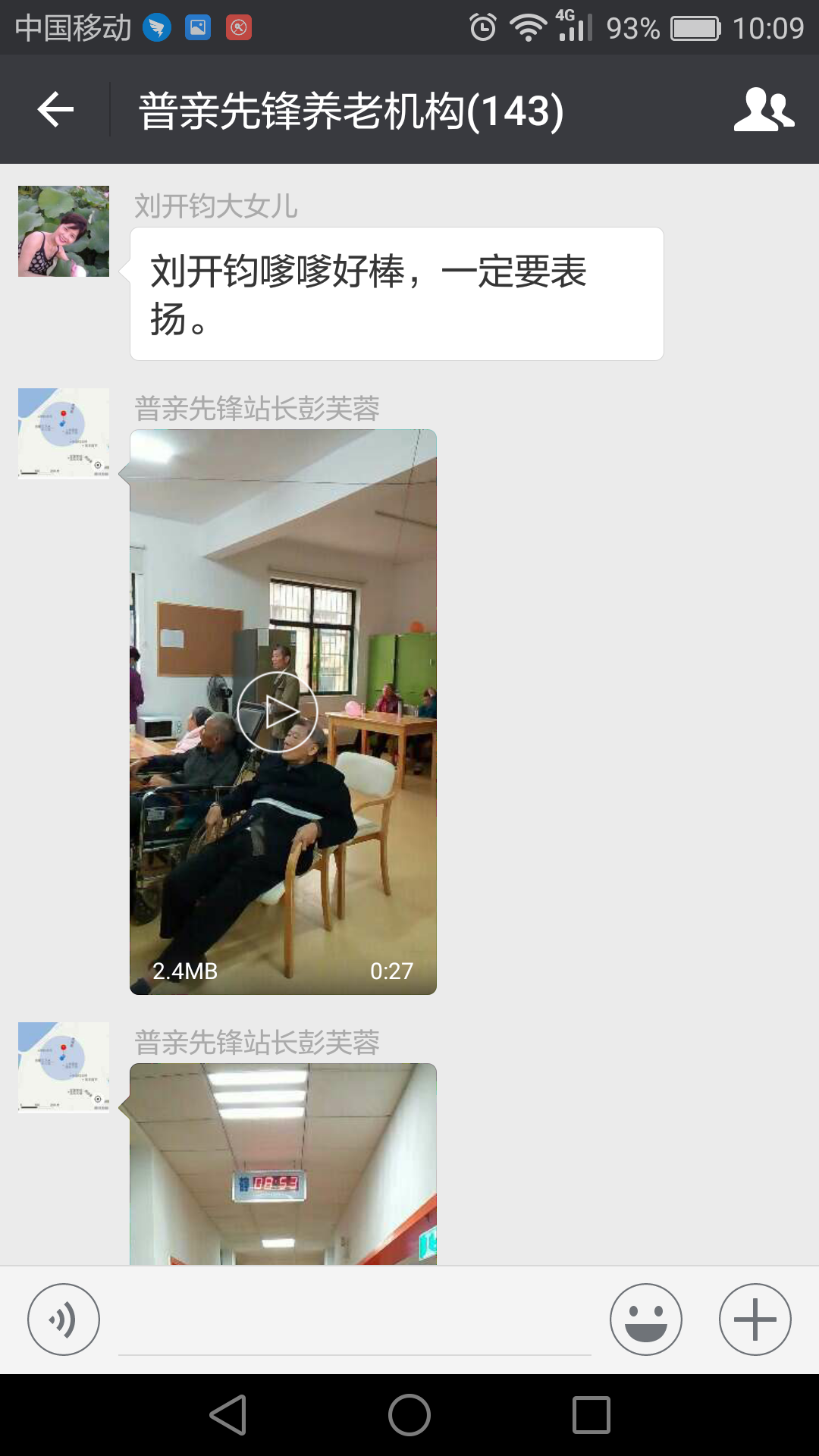819x1456 pixels.
Task: Open the emoji picker
Action: [x=645, y=1319]
